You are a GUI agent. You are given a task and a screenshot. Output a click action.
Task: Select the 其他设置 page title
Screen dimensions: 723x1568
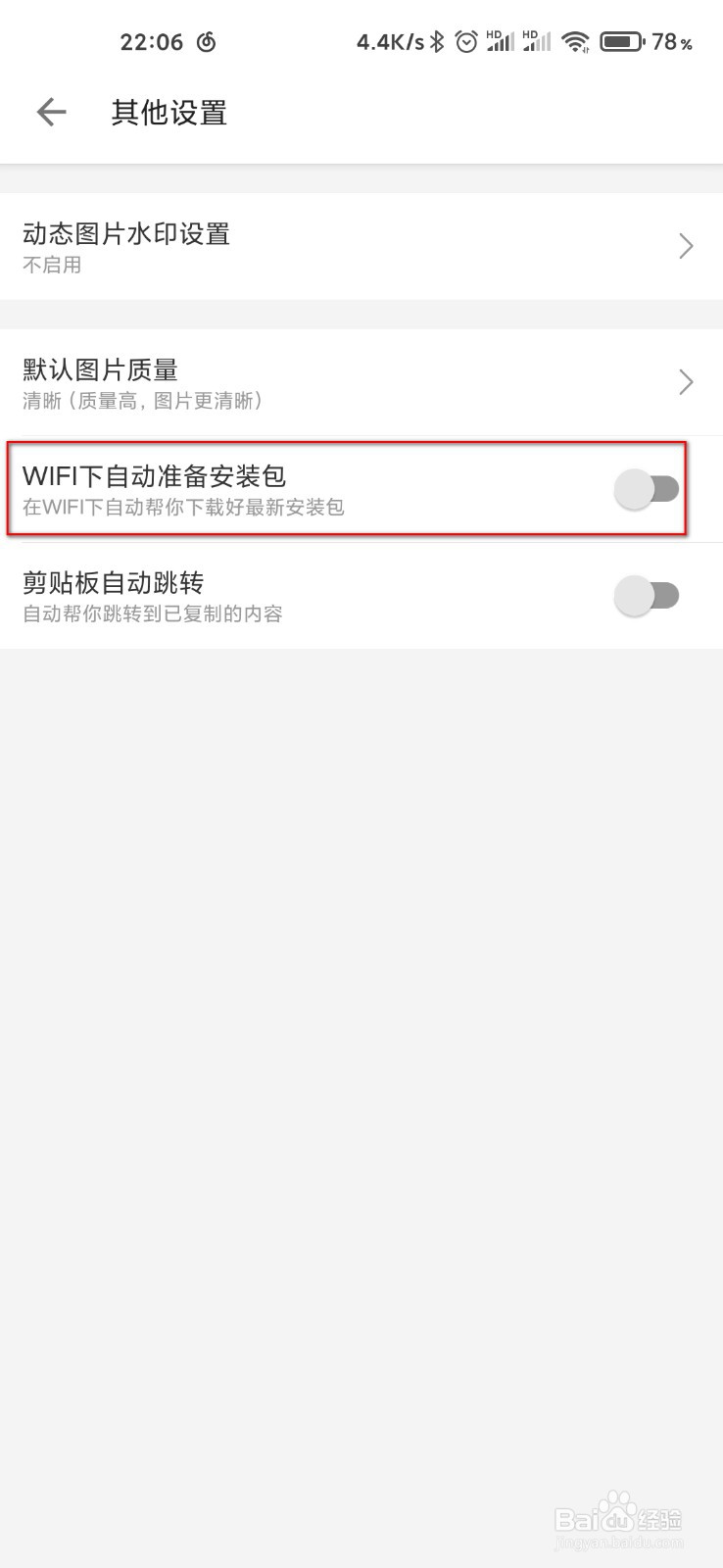tap(169, 112)
